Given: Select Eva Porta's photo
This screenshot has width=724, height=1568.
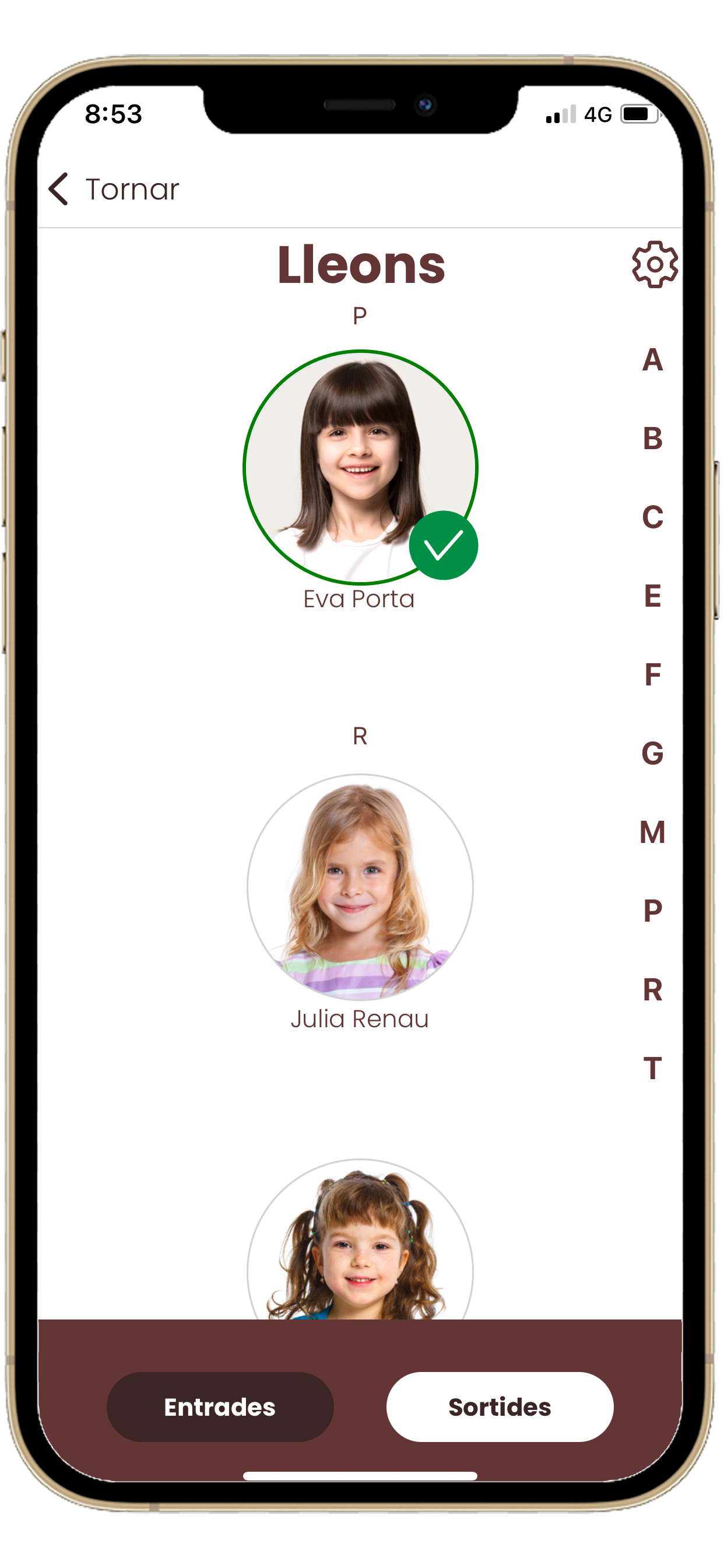Looking at the screenshot, I should coord(360,467).
